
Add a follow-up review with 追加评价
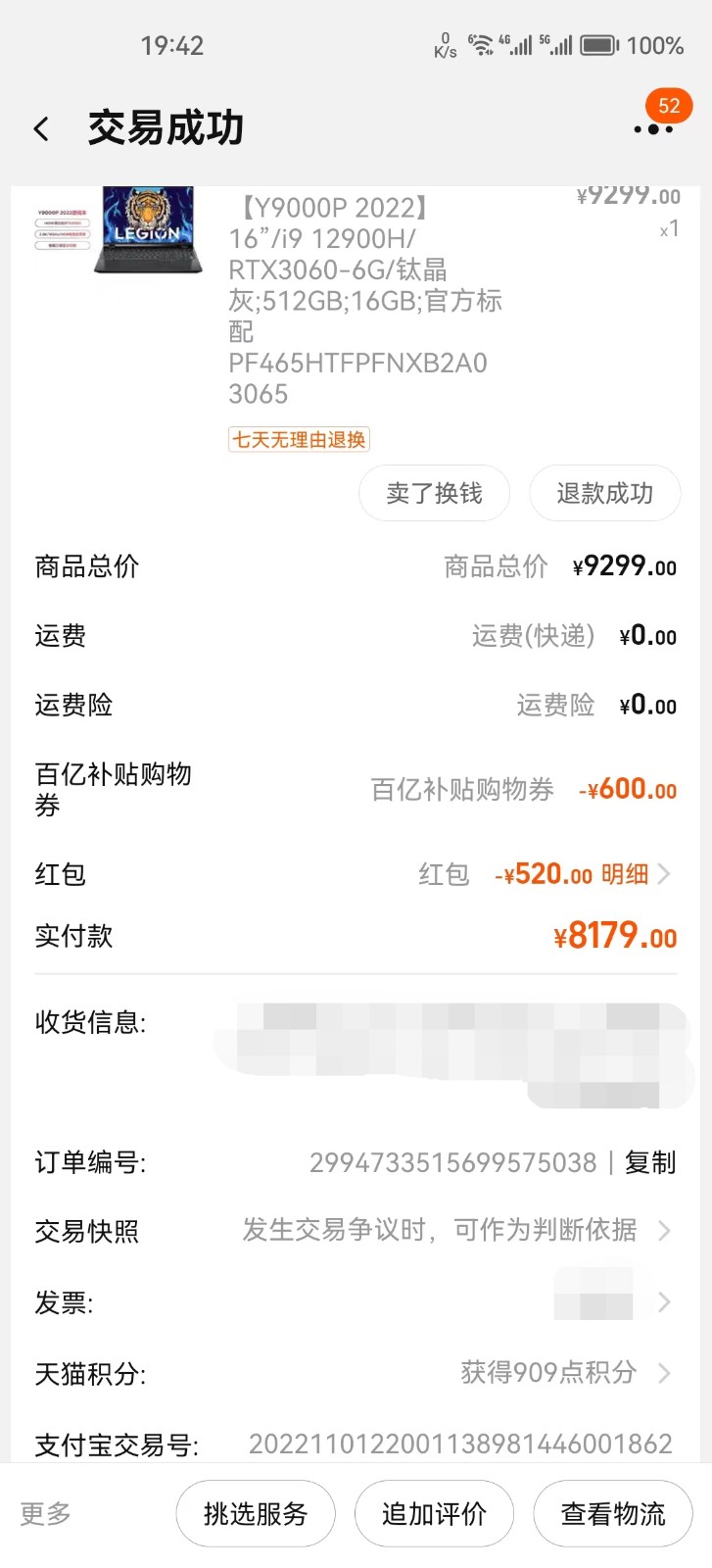pyautogui.click(x=434, y=1514)
